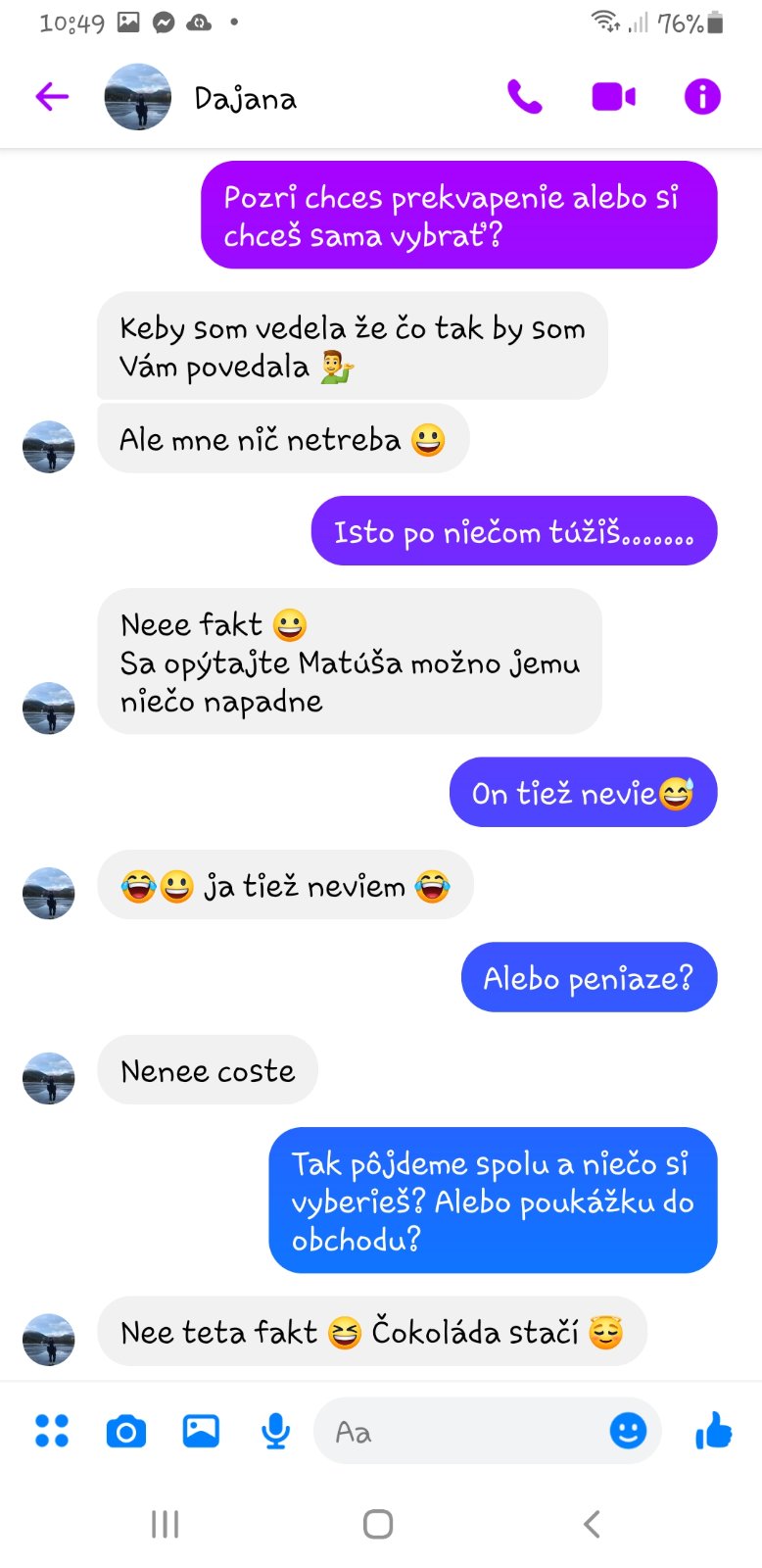Go back to the chat list

pyautogui.click(x=52, y=96)
